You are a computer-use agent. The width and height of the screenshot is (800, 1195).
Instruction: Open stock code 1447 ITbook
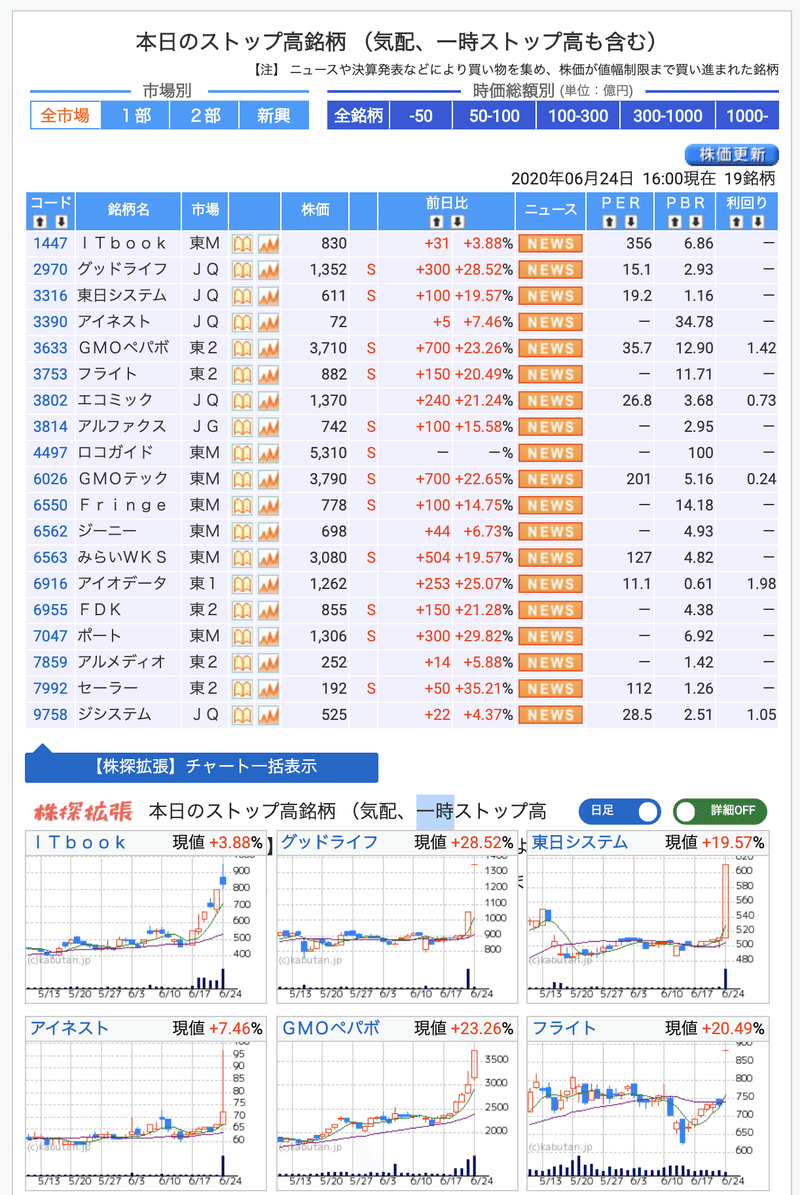click(x=49, y=243)
